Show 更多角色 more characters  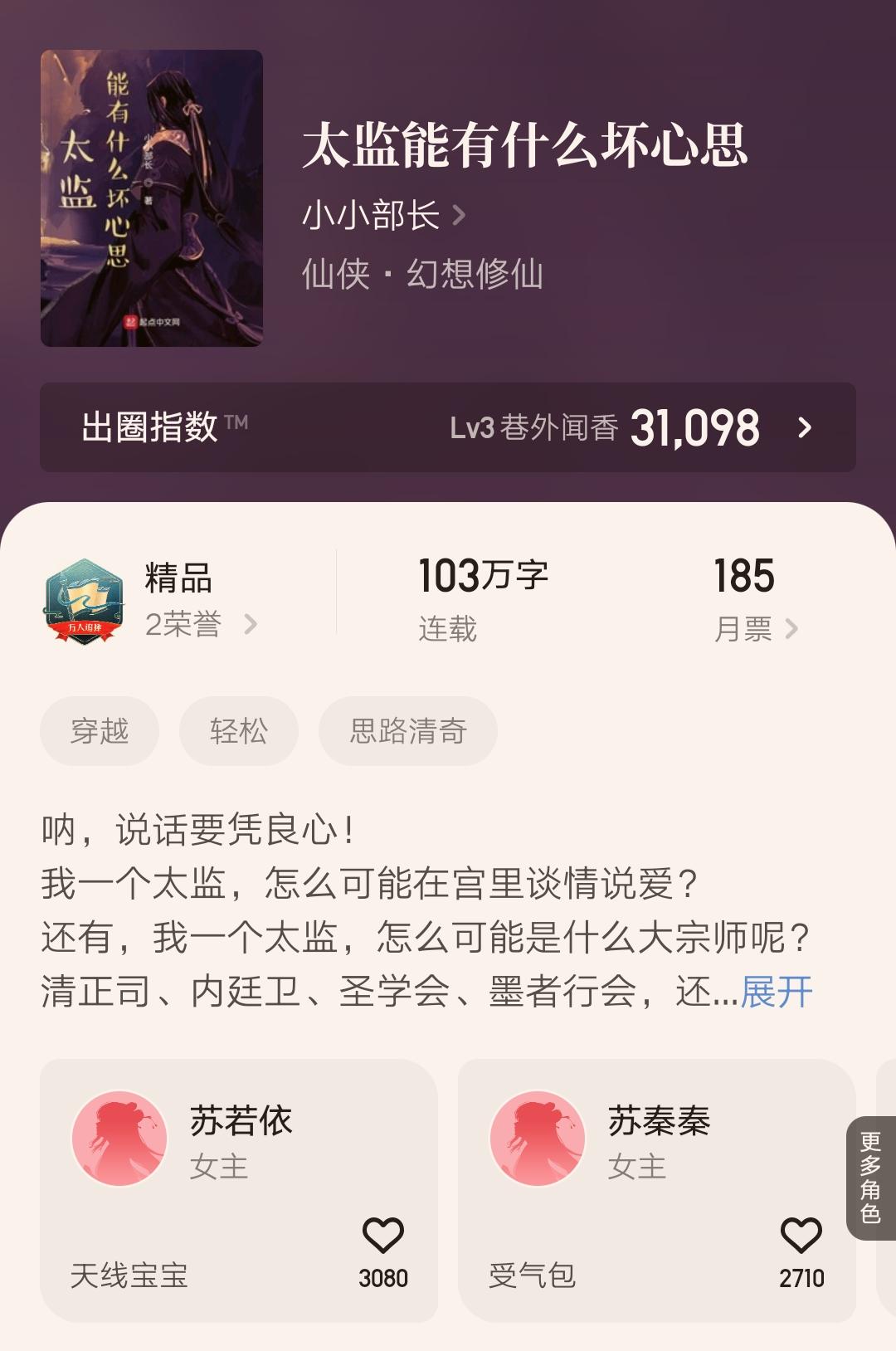870,1178
